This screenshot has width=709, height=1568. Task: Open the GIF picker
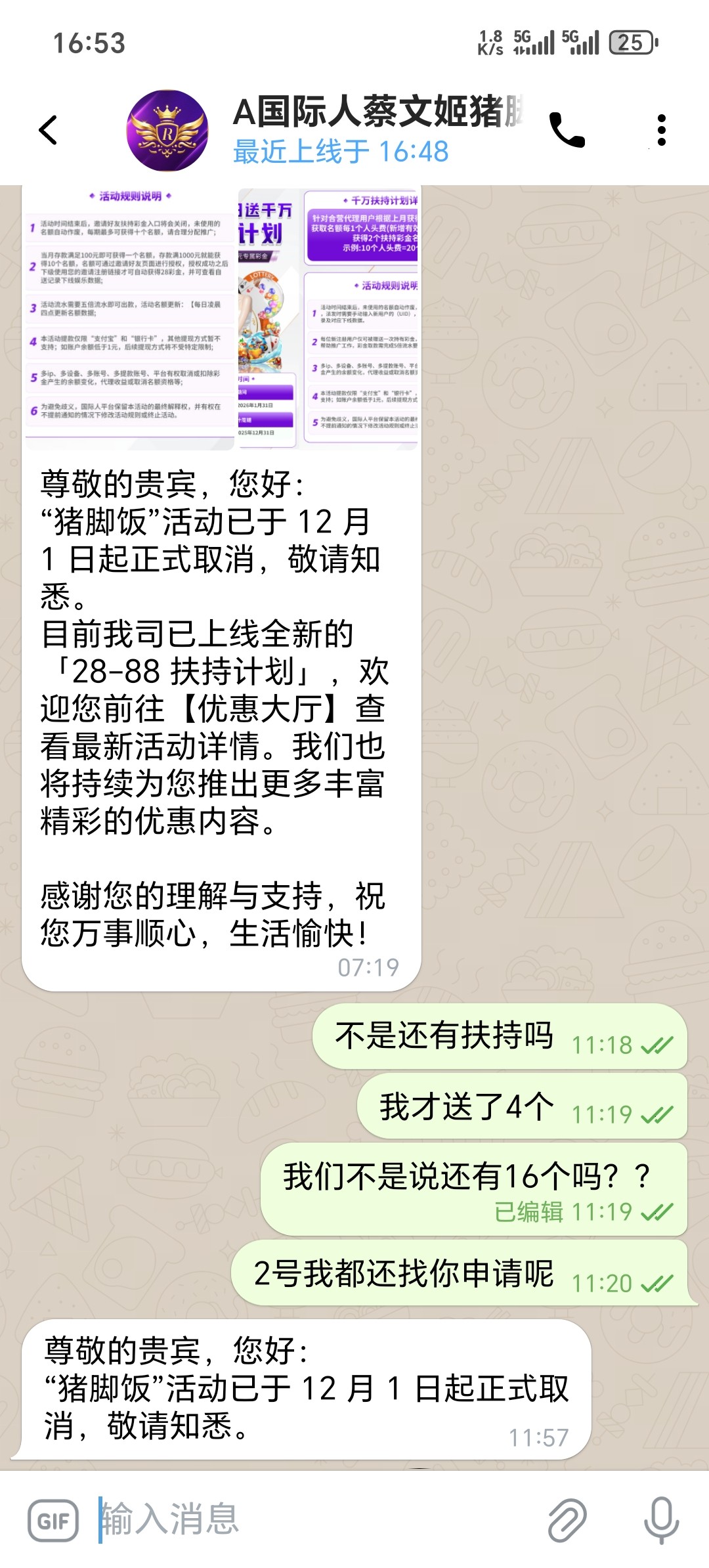point(53,1519)
